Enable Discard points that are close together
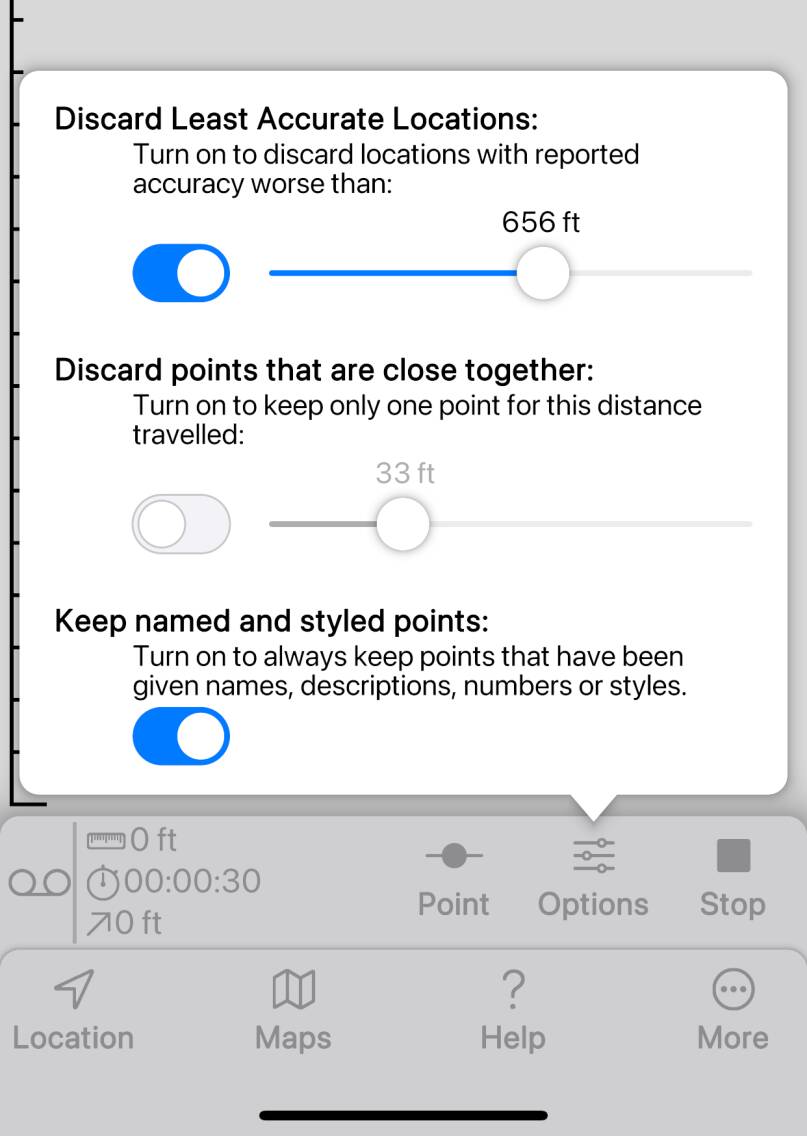Screen dimensions: 807x1136 tap(181, 524)
